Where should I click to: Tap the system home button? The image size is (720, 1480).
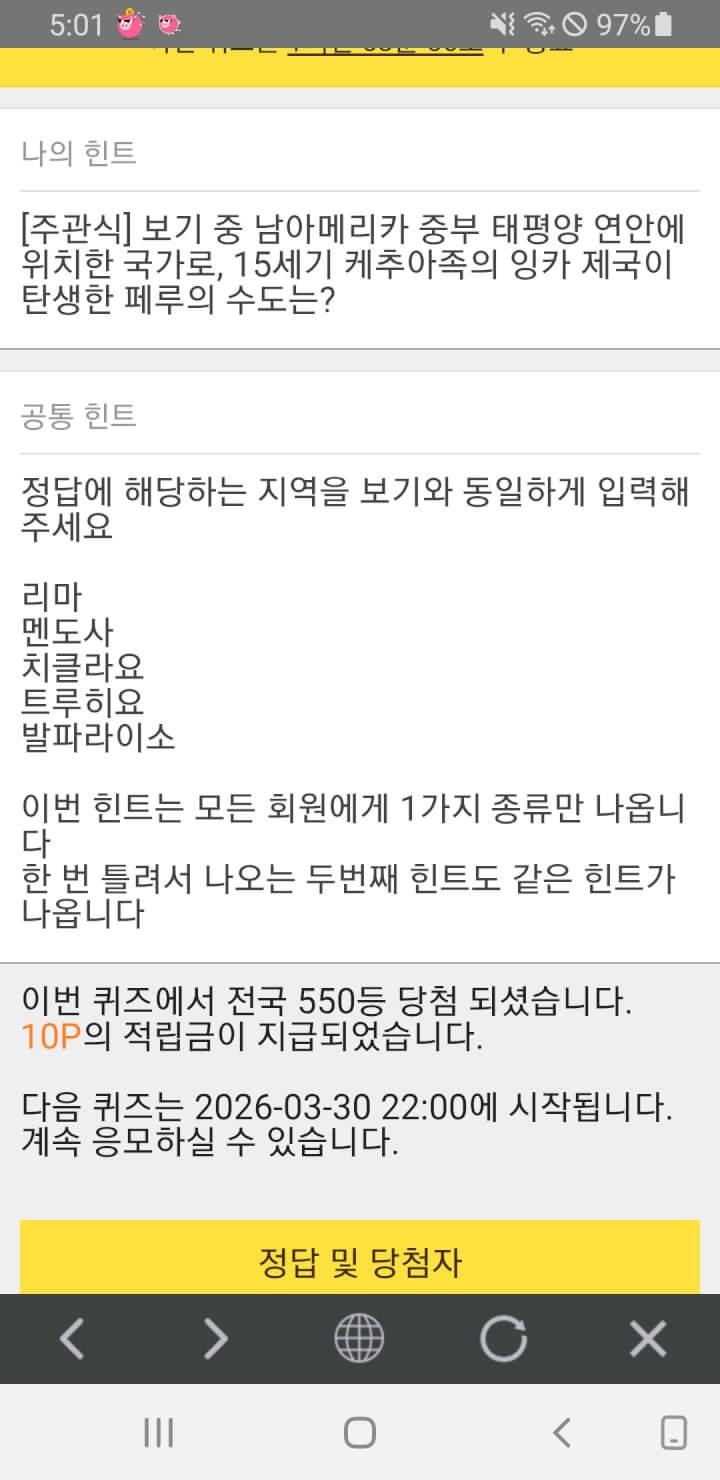(x=359, y=1432)
